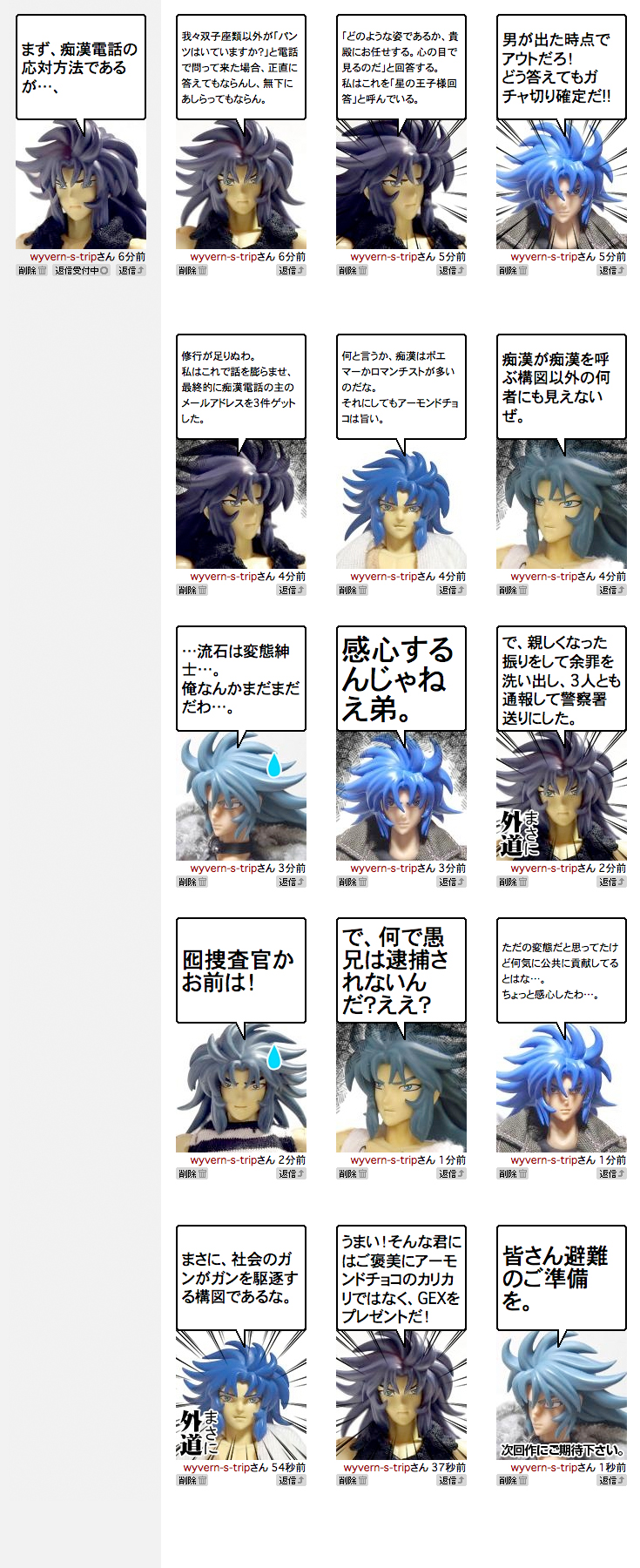Screen dimensions: 640x1568
Task: Open wyvern-s-trip profile under the 1秒前 post
Action: tap(543, 1468)
